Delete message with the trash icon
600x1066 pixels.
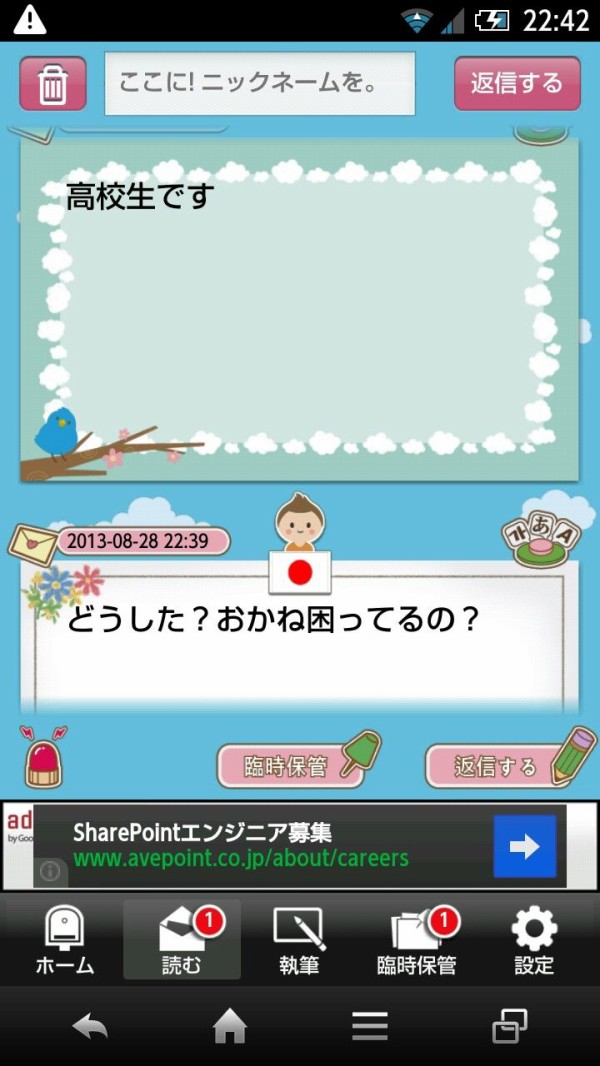pyautogui.click(x=52, y=83)
